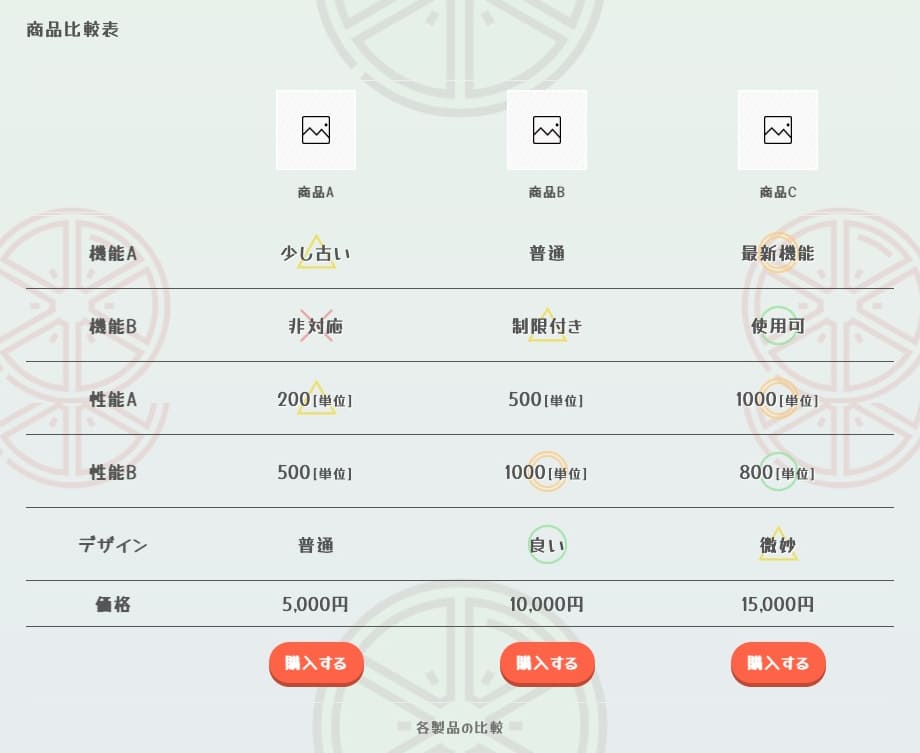Select 購入する for 商品B
920x753 pixels.
[x=547, y=663]
